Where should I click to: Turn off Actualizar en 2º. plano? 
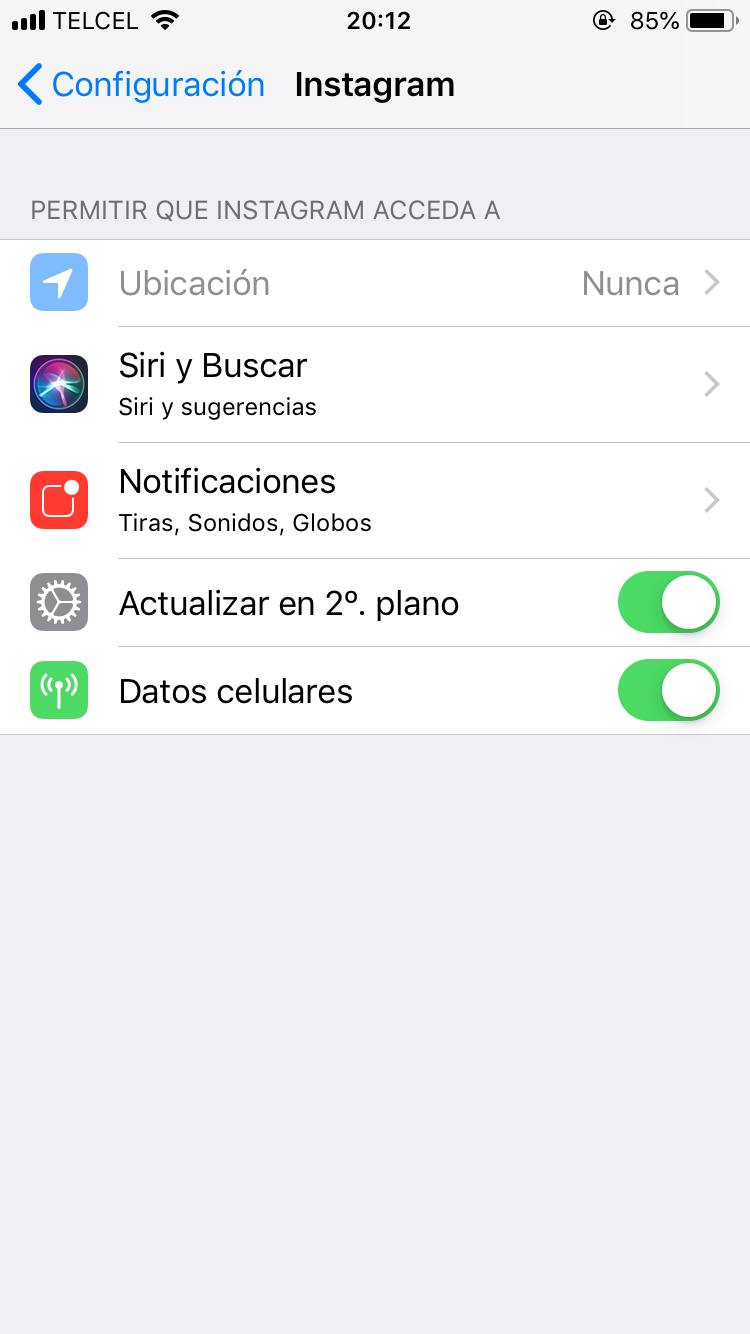[x=668, y=603]
